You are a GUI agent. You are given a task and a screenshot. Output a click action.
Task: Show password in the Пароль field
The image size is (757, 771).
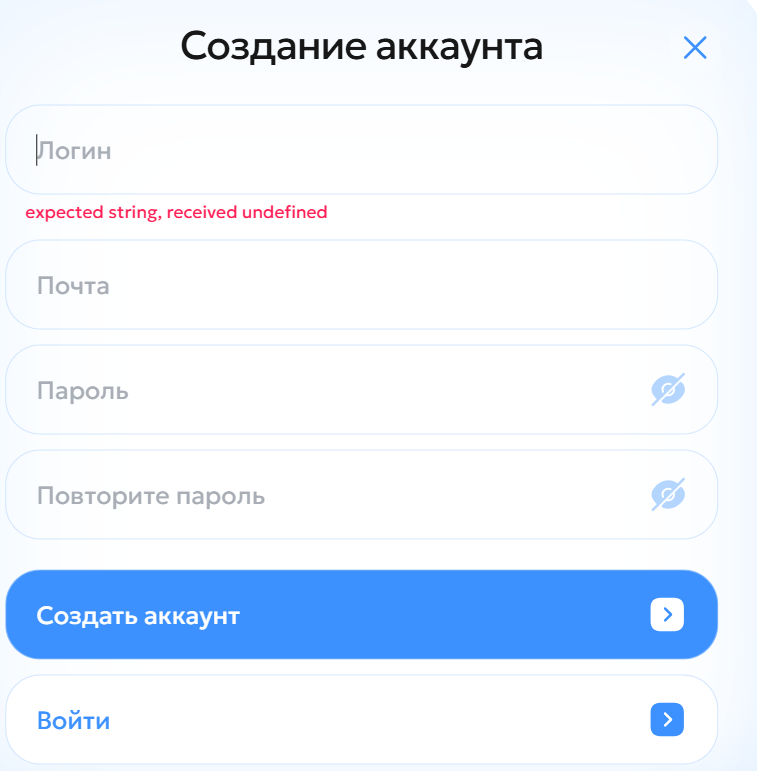click(x=668, y=390)
